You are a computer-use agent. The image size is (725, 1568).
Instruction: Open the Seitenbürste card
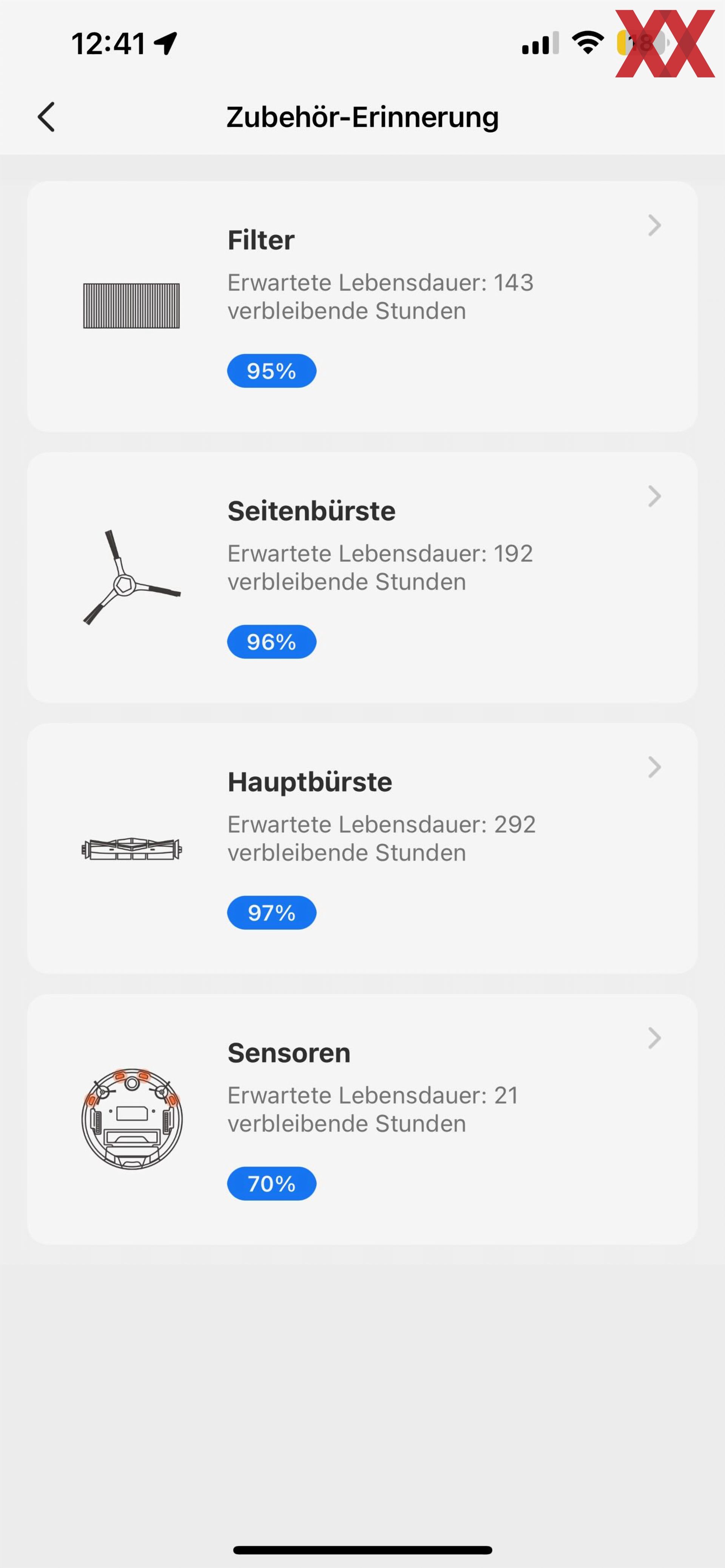(362, 577)
